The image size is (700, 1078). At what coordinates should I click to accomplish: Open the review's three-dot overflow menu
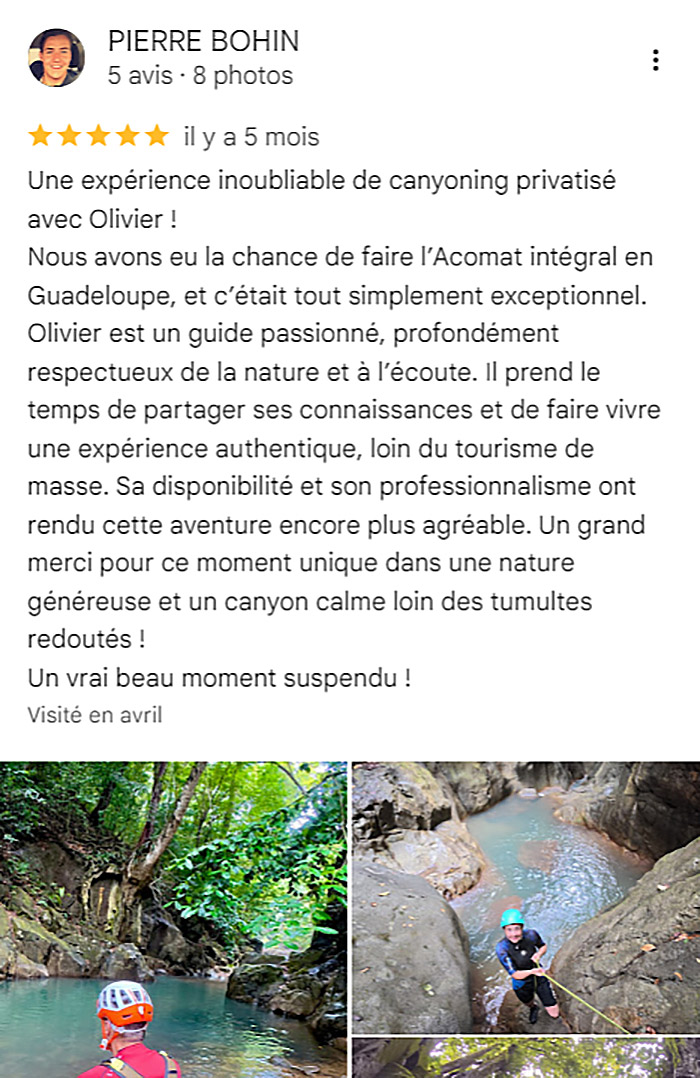[655, 60]
